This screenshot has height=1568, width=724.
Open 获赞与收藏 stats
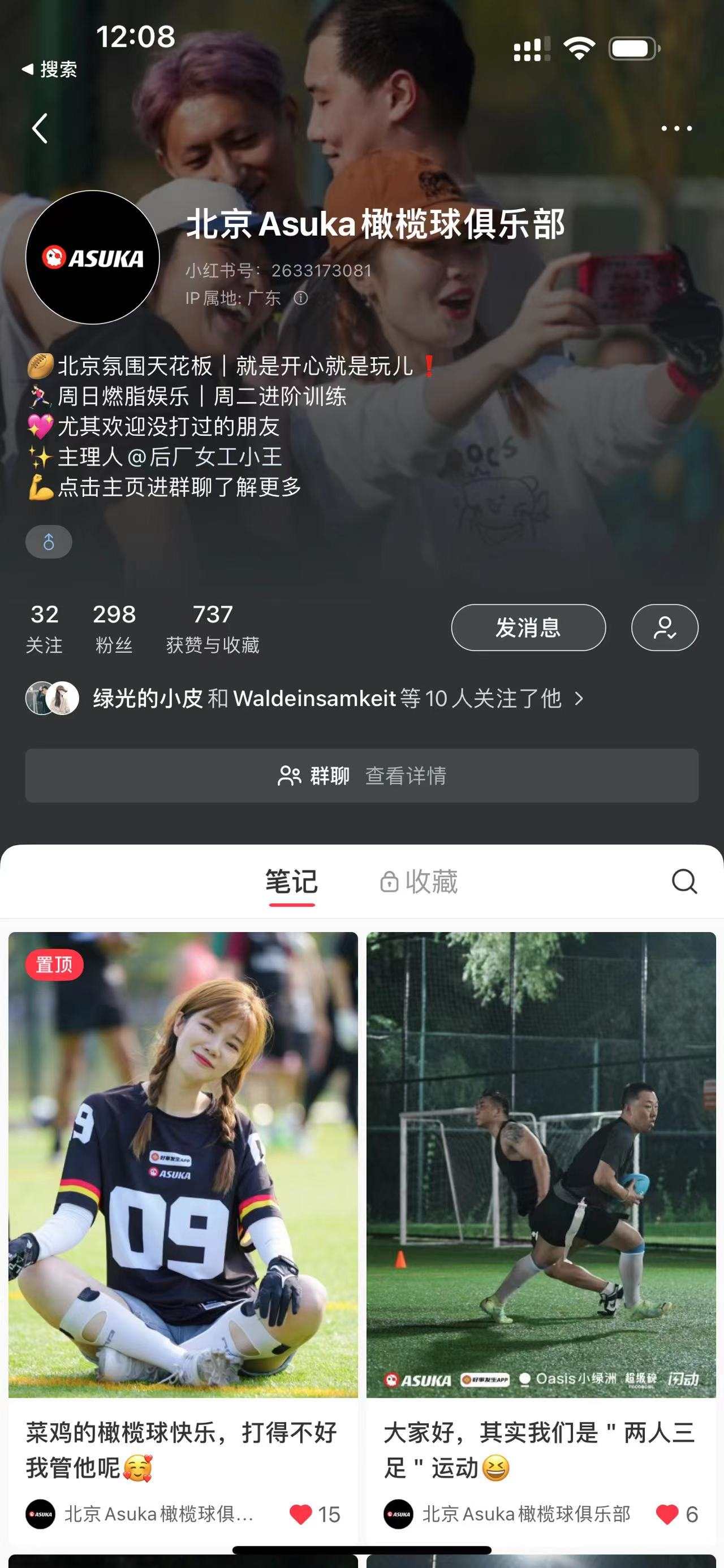[213, 627]
